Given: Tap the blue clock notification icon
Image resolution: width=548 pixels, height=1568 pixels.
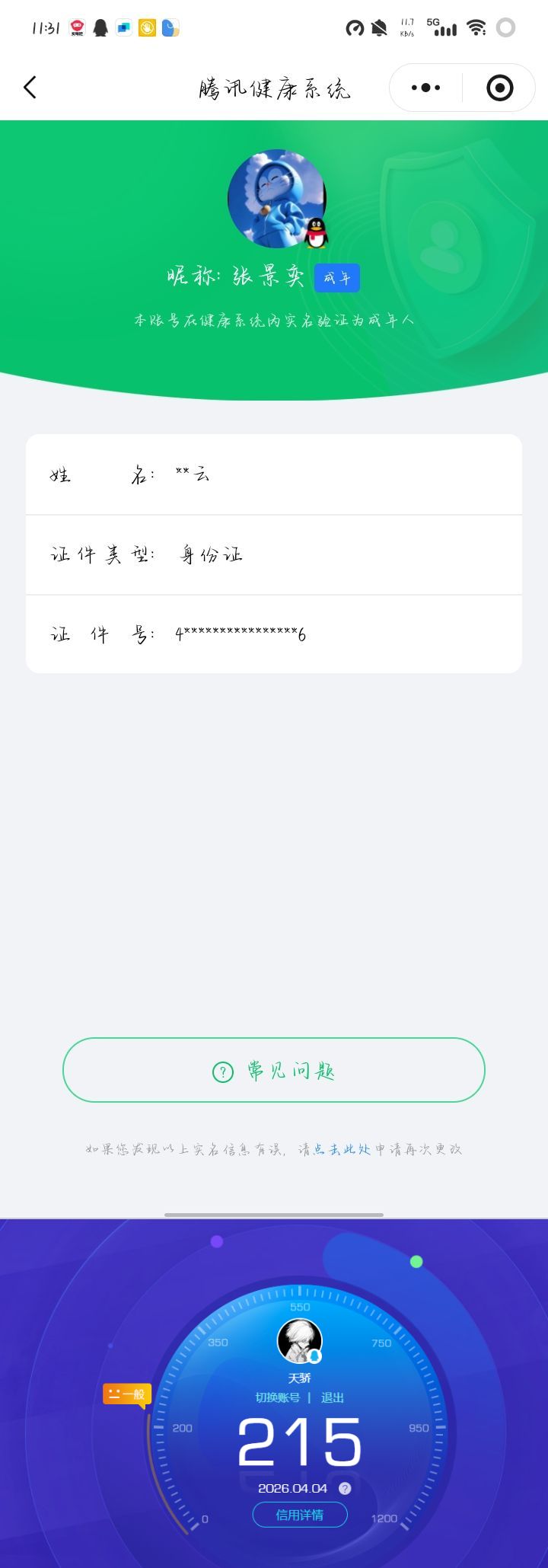Looking at the screenshot, I should [x=169, y=27].
